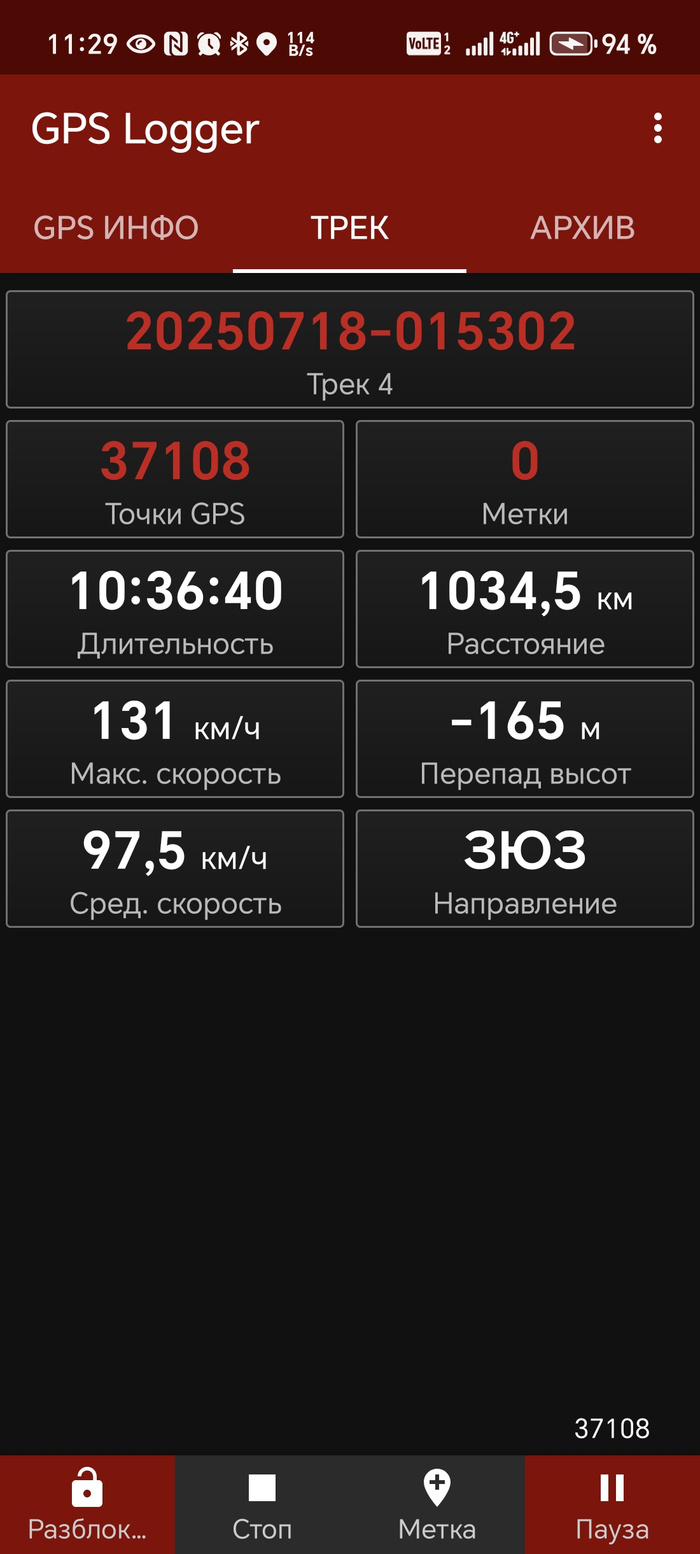Tap the Разблок... lock button
The height and width of the screenshot is (1554, 700).
[87, 1505]
